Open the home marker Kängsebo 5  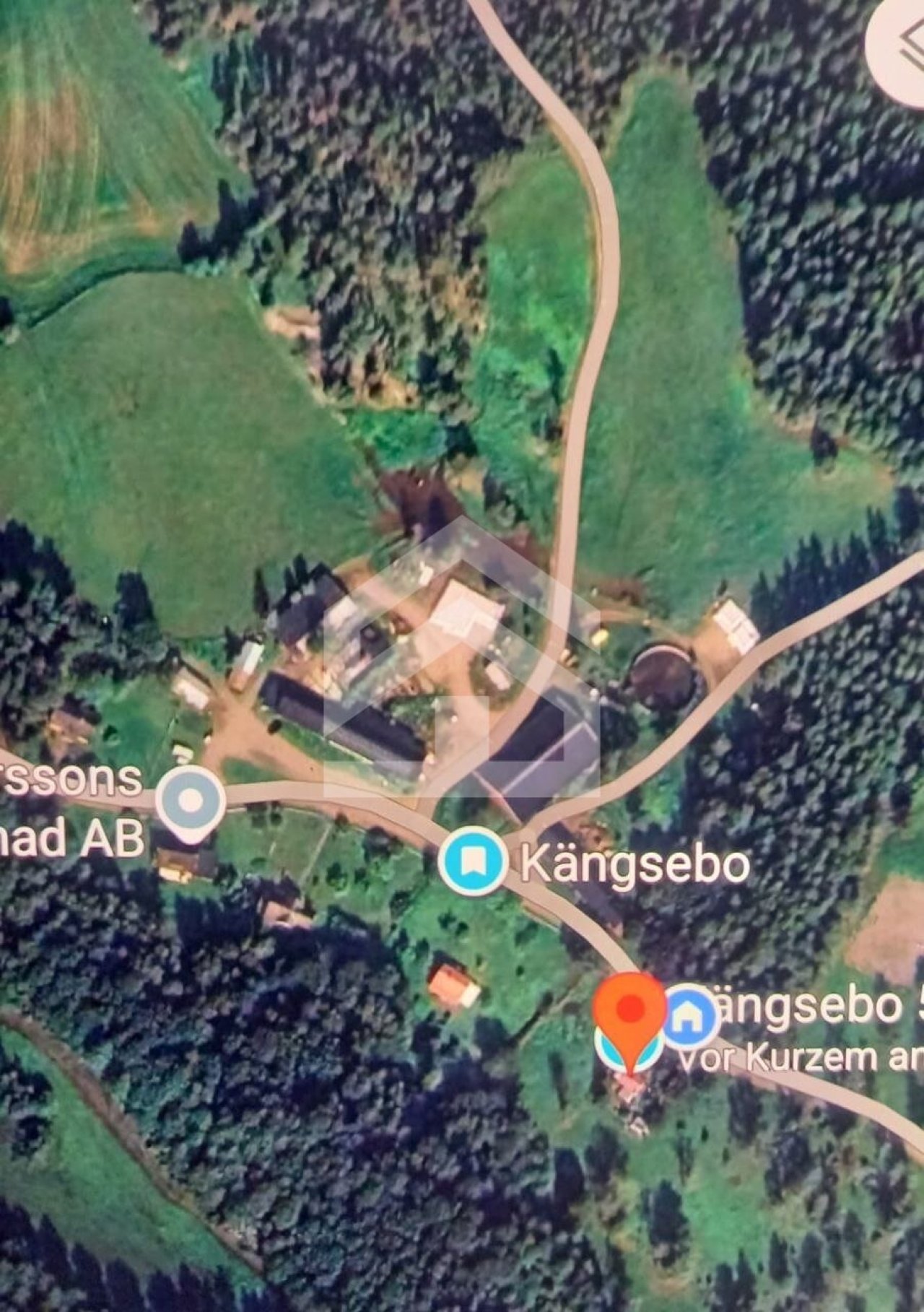tap(691, 1017)
